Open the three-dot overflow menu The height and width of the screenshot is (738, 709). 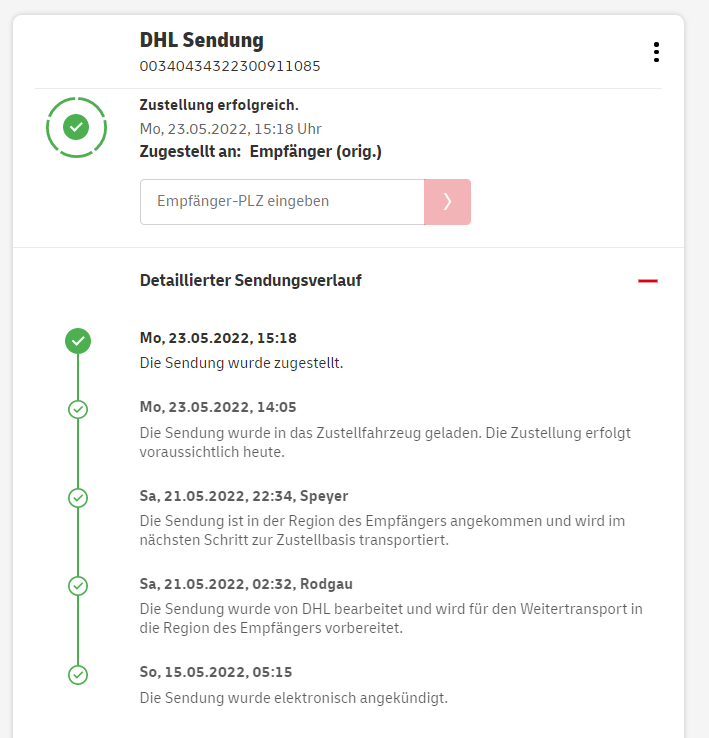coord(656,52)
